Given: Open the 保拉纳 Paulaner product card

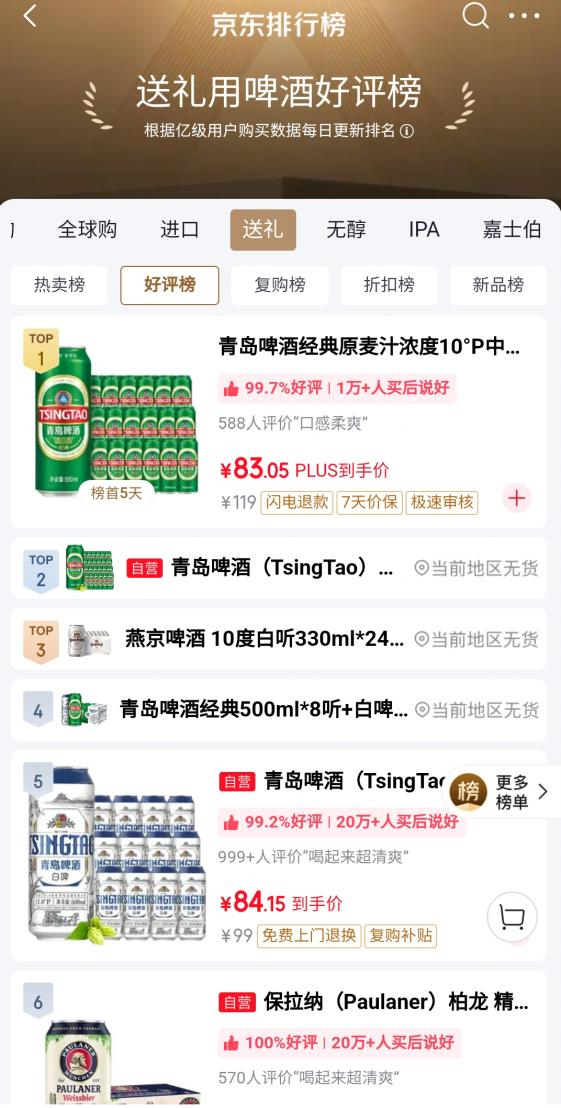Looking at the screenshot, I should 279,1039.
